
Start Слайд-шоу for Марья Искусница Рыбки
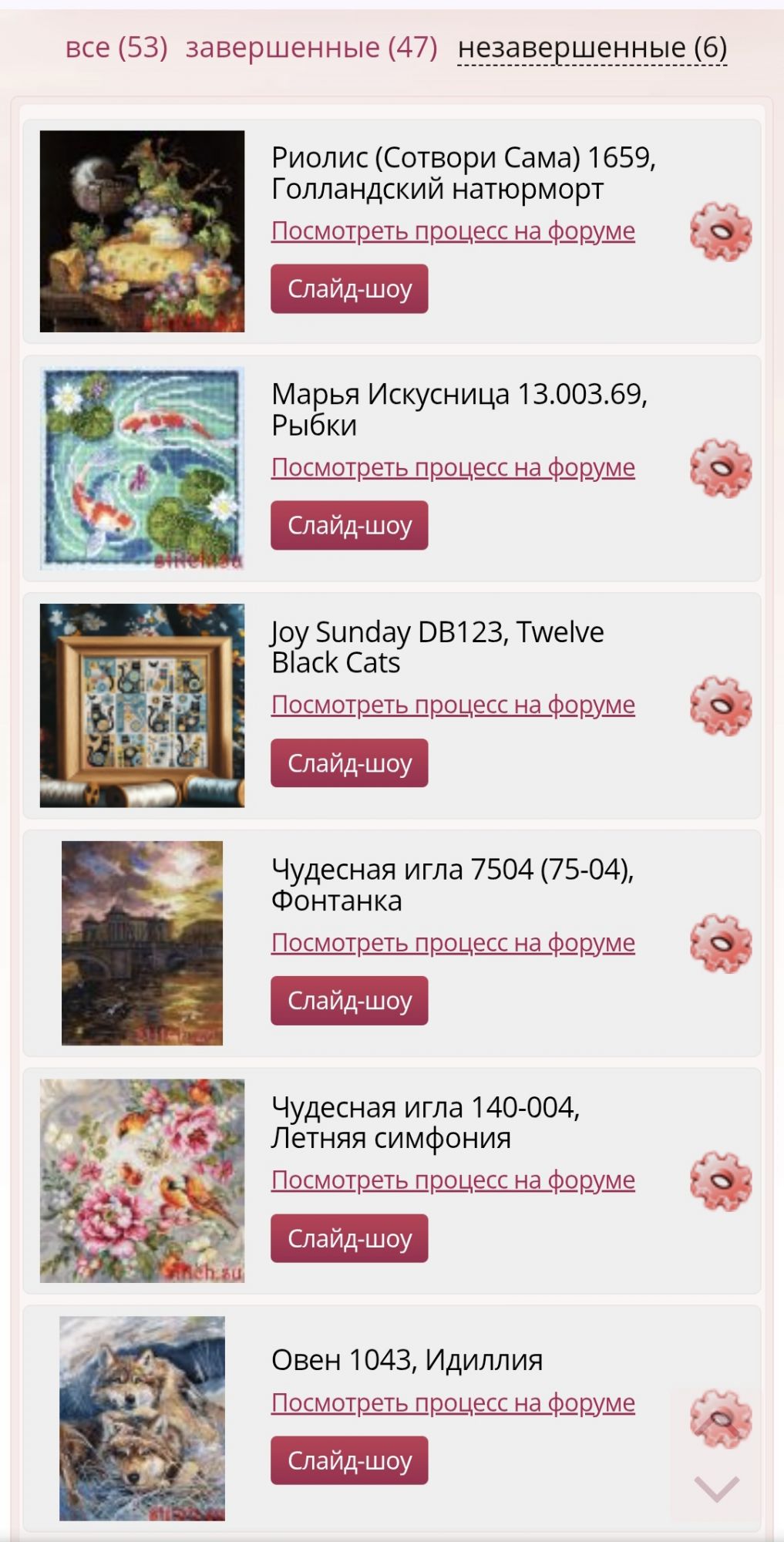(349, 525)
